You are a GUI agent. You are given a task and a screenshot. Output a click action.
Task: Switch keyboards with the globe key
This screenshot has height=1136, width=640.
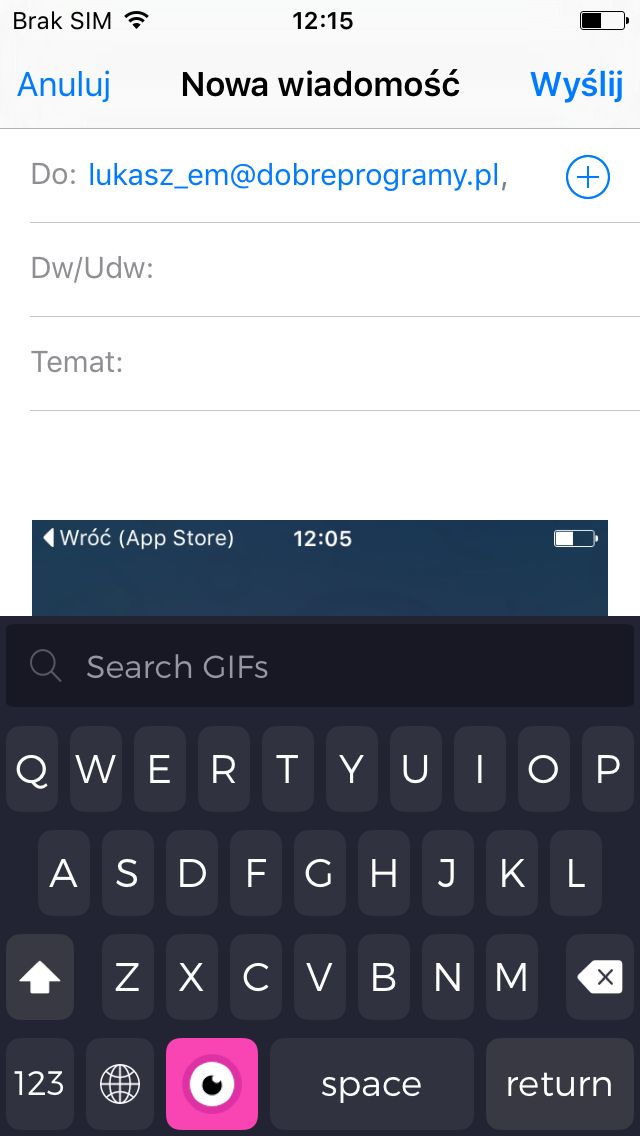coord(120,1084)
